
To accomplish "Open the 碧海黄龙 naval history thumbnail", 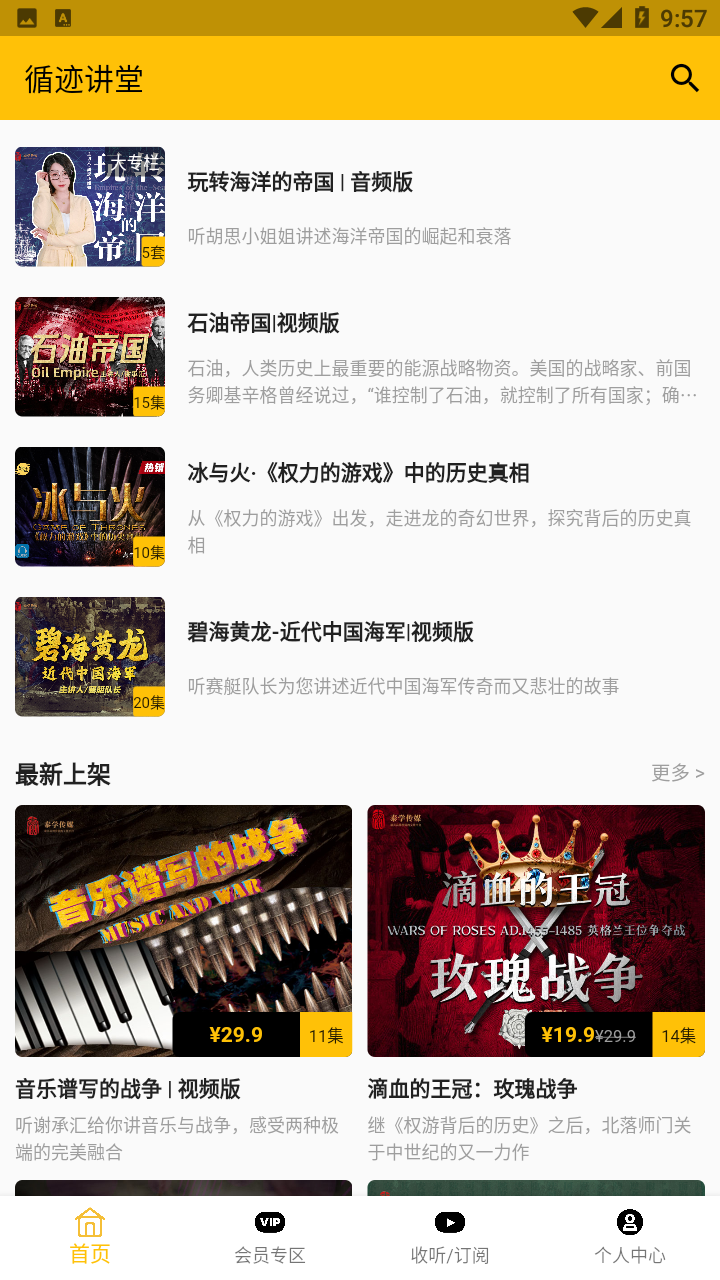I will (x=90, y=656).
